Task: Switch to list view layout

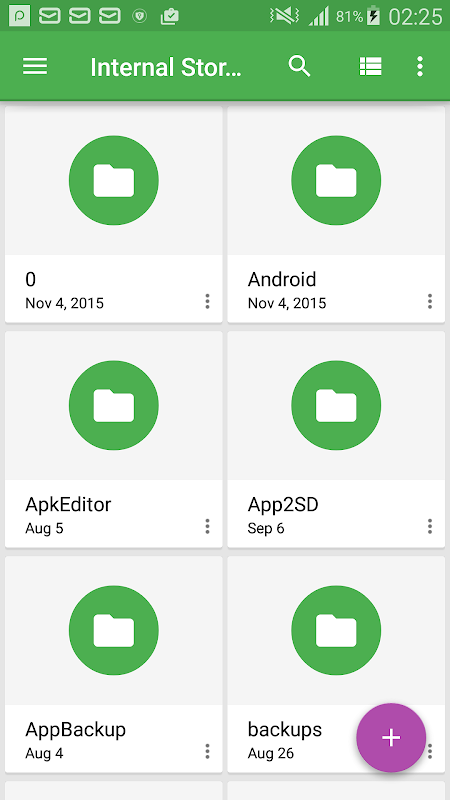Action: pos(370,67)
